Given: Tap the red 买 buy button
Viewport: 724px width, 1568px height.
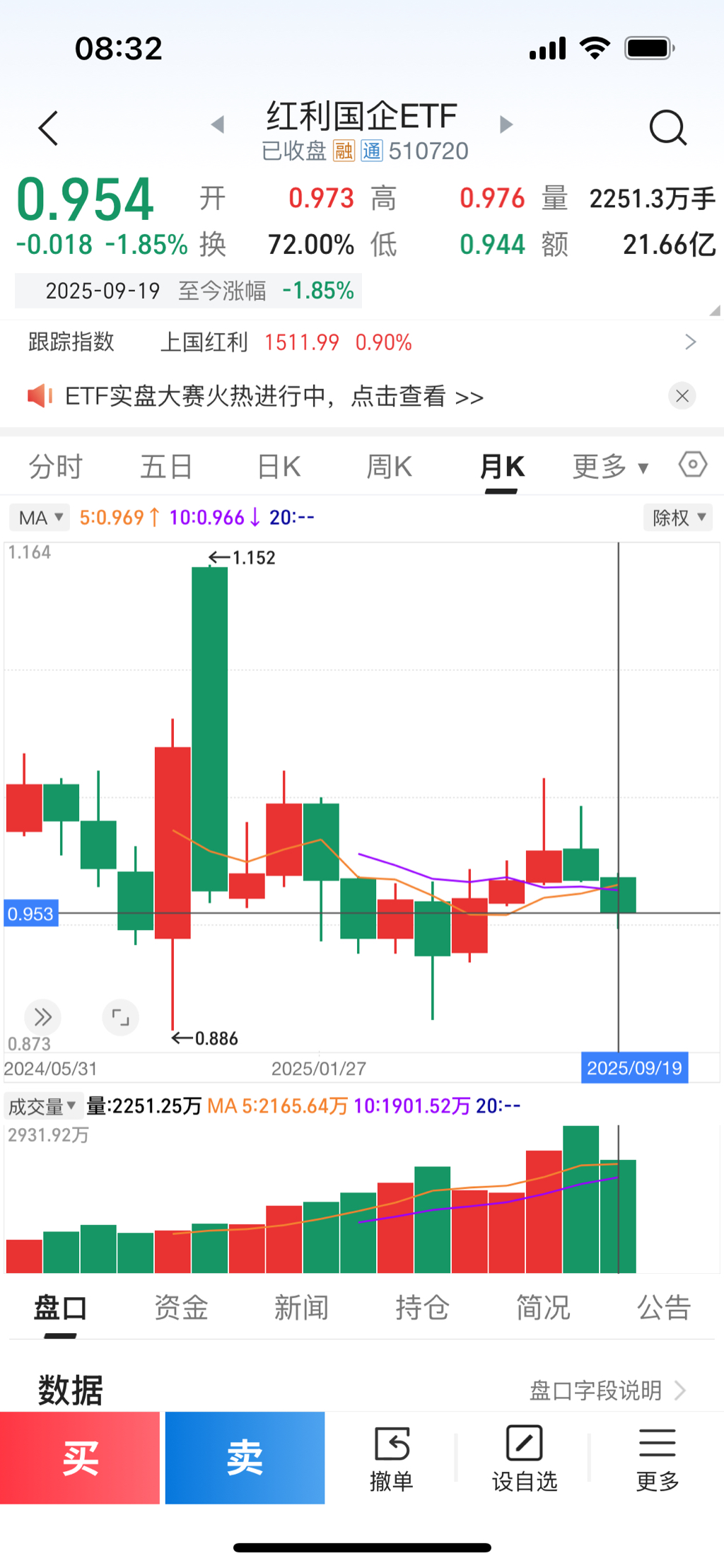Looking at the screenshot, I should coord(80,1458).
